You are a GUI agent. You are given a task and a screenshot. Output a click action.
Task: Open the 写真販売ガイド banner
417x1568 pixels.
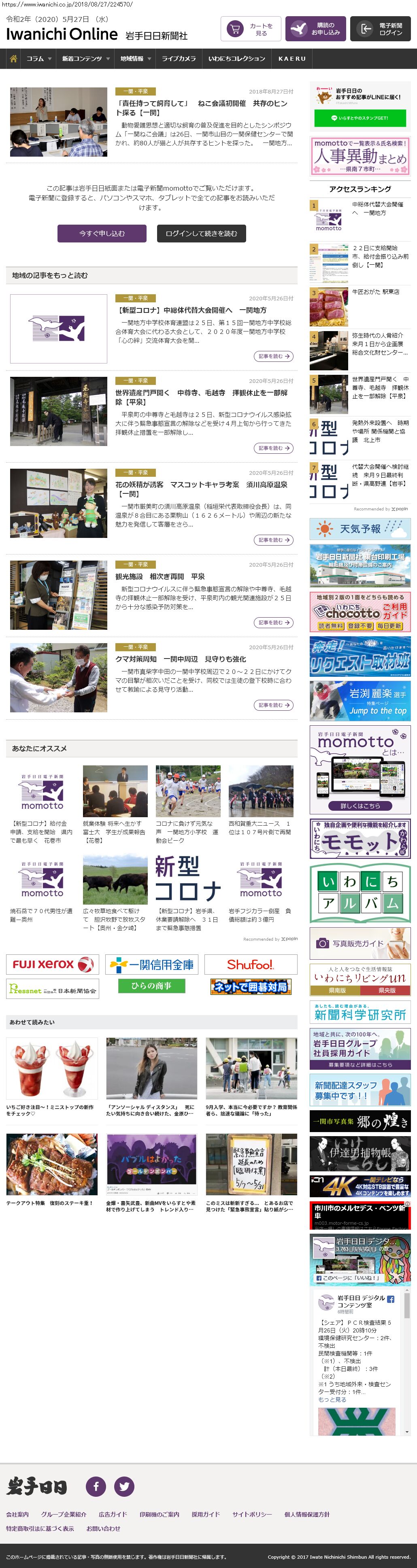coord(360,943)
